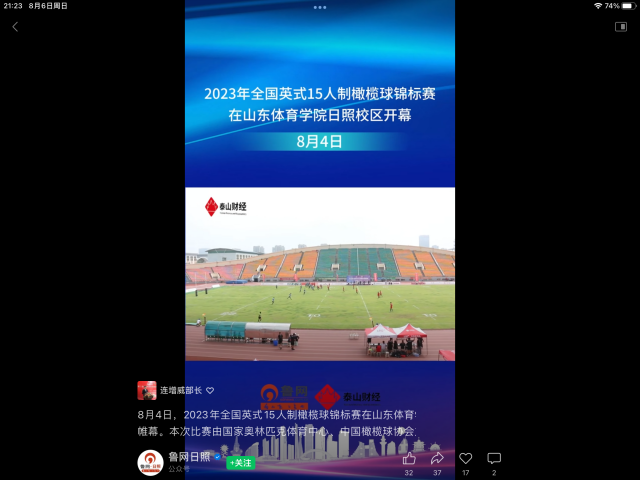The width and height of the screenshot is (640, 480).
Task: Give this video a thumbs up
Action: 409,459
